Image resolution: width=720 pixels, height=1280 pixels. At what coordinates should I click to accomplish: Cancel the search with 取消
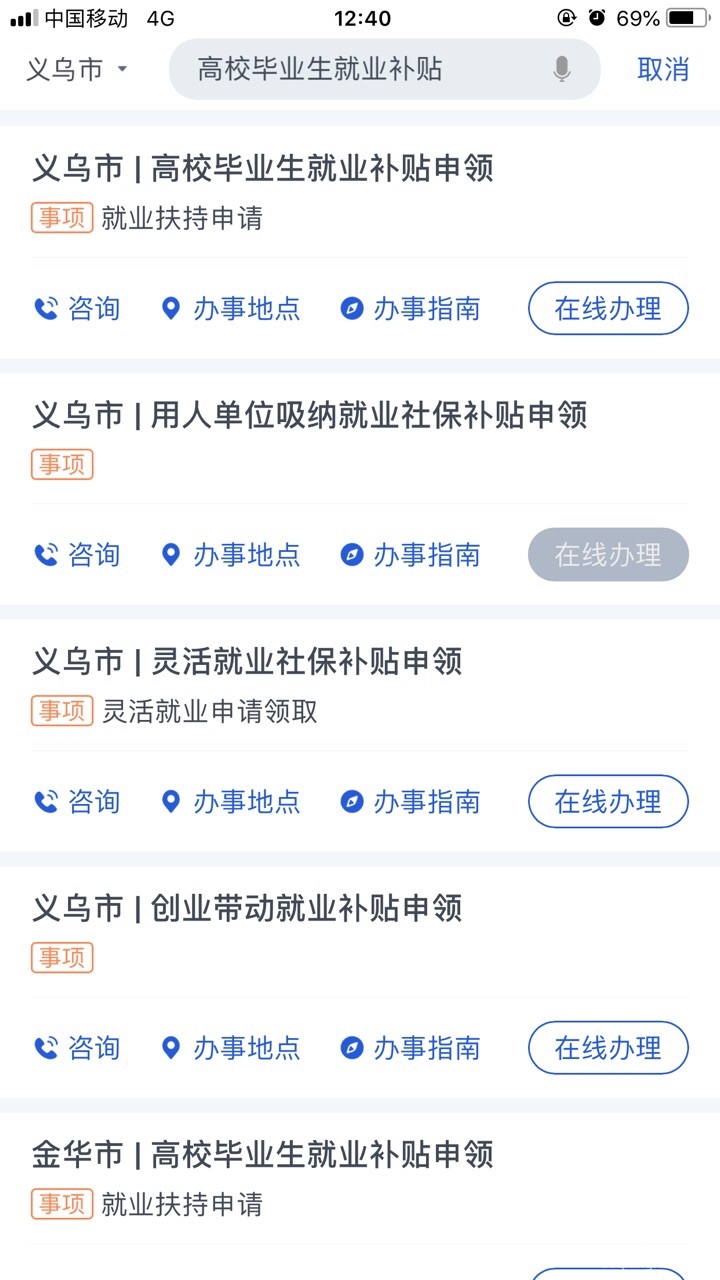click(663, 70)
